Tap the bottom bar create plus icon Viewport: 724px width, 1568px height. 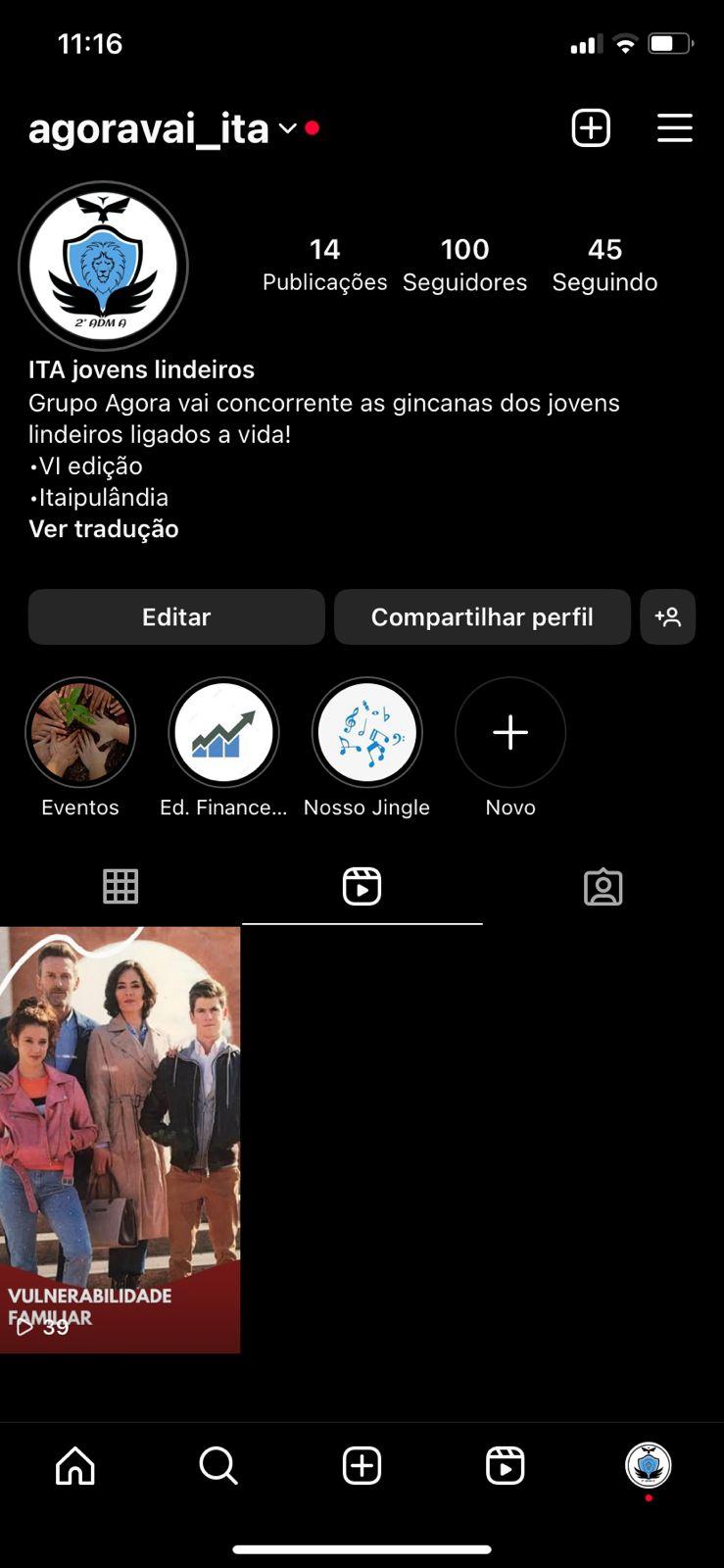pyautogui.click(x=362, y=1466)
